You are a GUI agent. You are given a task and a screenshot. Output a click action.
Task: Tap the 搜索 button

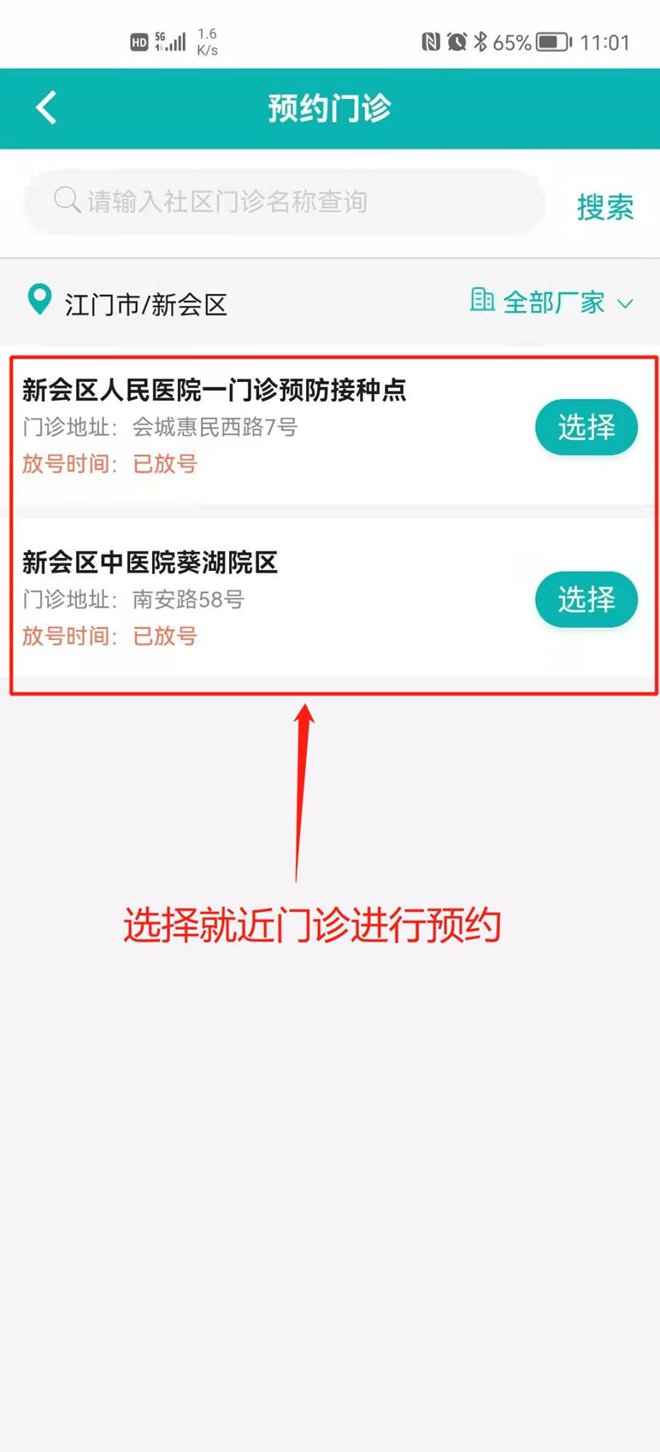point(605,207)
